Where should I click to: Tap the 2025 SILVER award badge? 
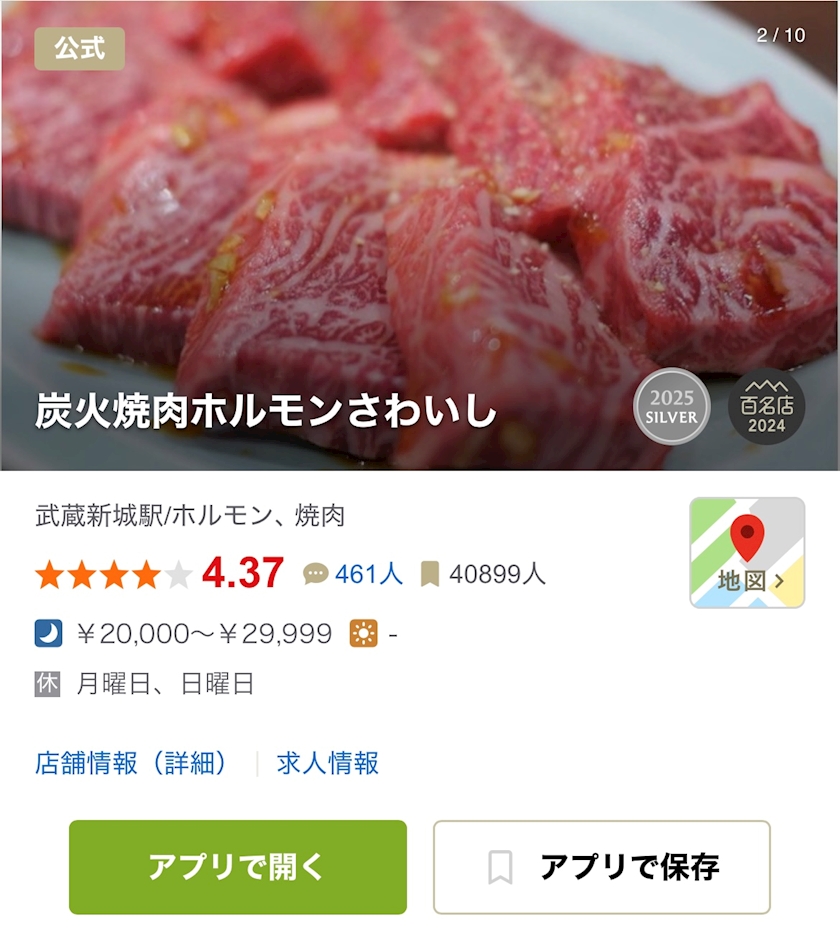click(671, 407)
